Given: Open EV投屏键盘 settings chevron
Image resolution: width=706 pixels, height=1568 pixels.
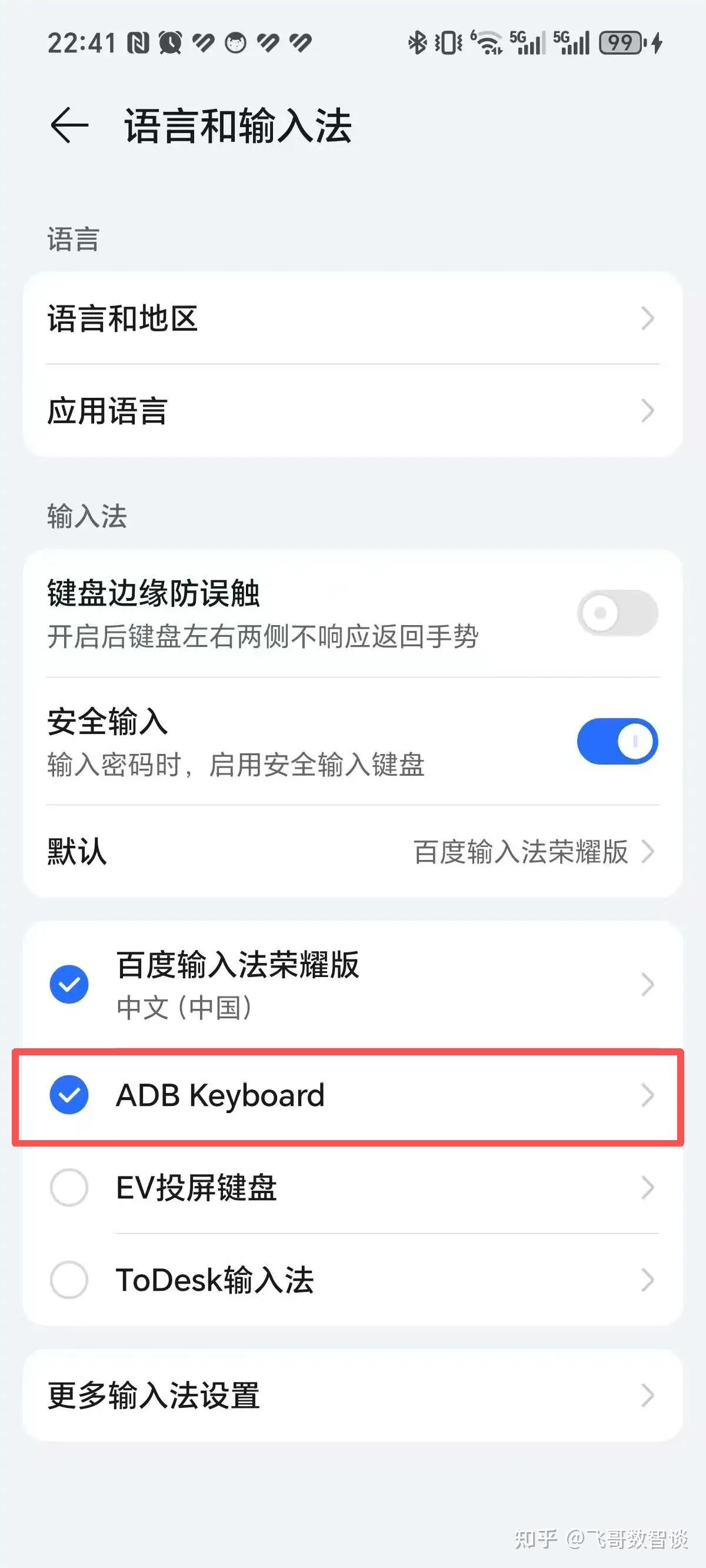Looking at the screenshot, I should [x=647, y=1188].
